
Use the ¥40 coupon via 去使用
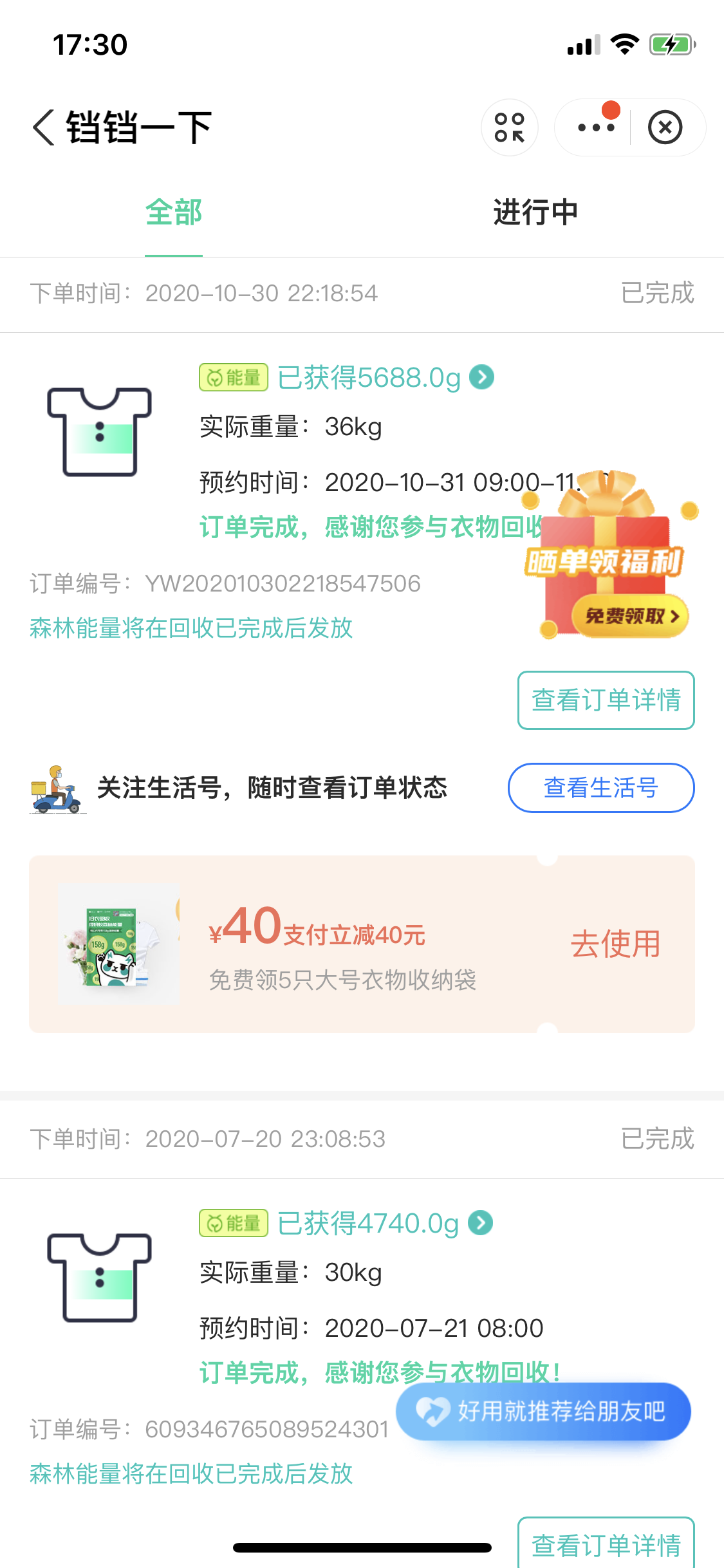pos(615,944)
